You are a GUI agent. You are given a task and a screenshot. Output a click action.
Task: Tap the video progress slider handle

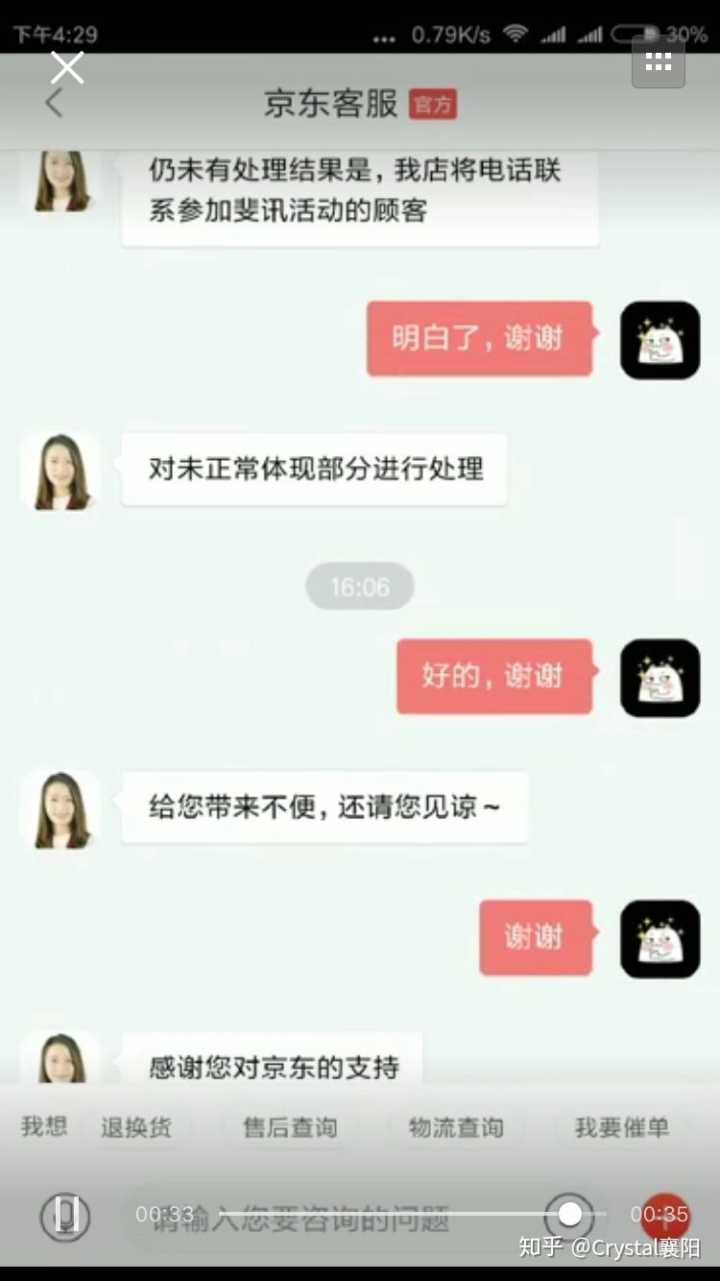(570, 1214)
